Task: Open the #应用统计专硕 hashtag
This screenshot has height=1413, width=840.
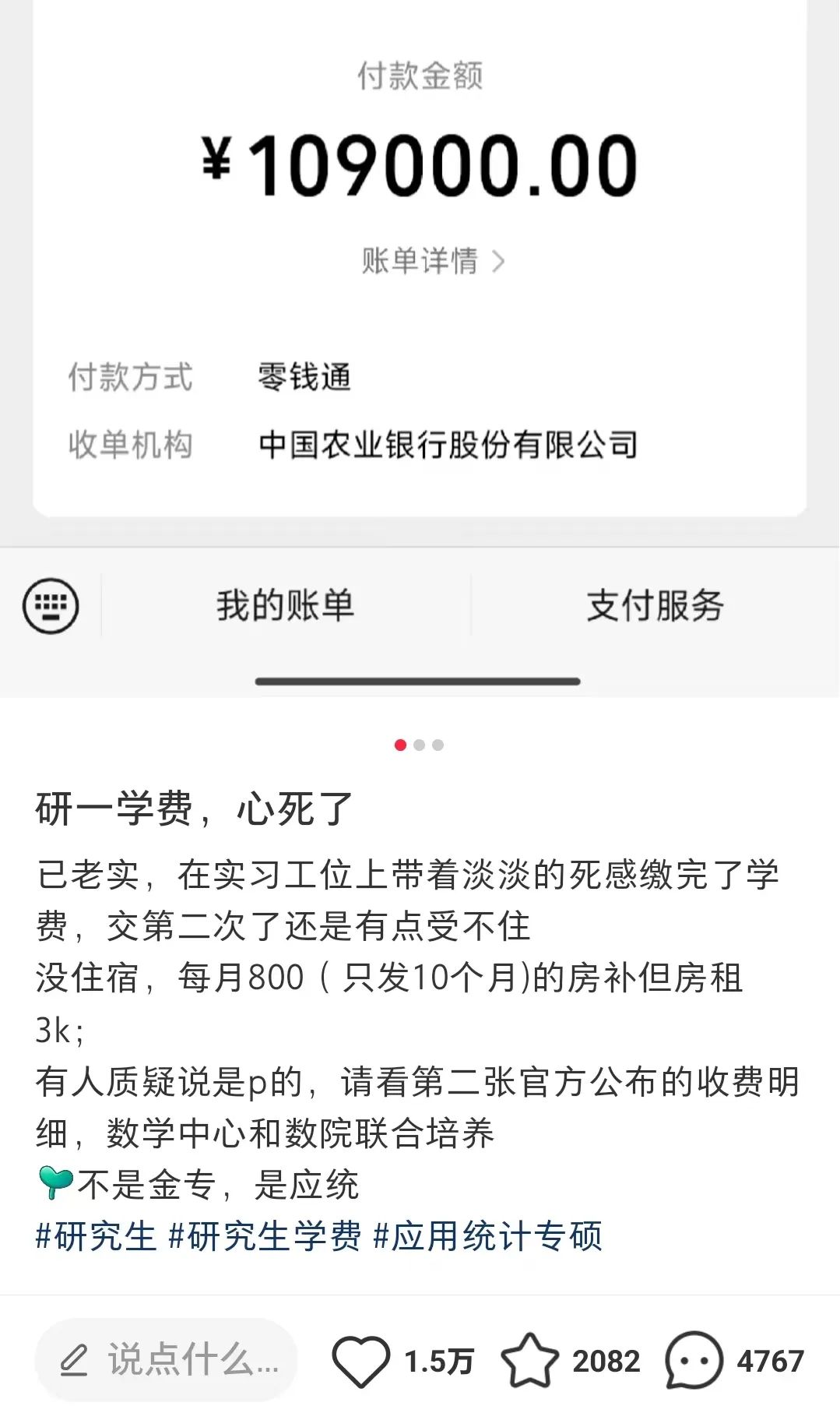Action: [488, 1236]
